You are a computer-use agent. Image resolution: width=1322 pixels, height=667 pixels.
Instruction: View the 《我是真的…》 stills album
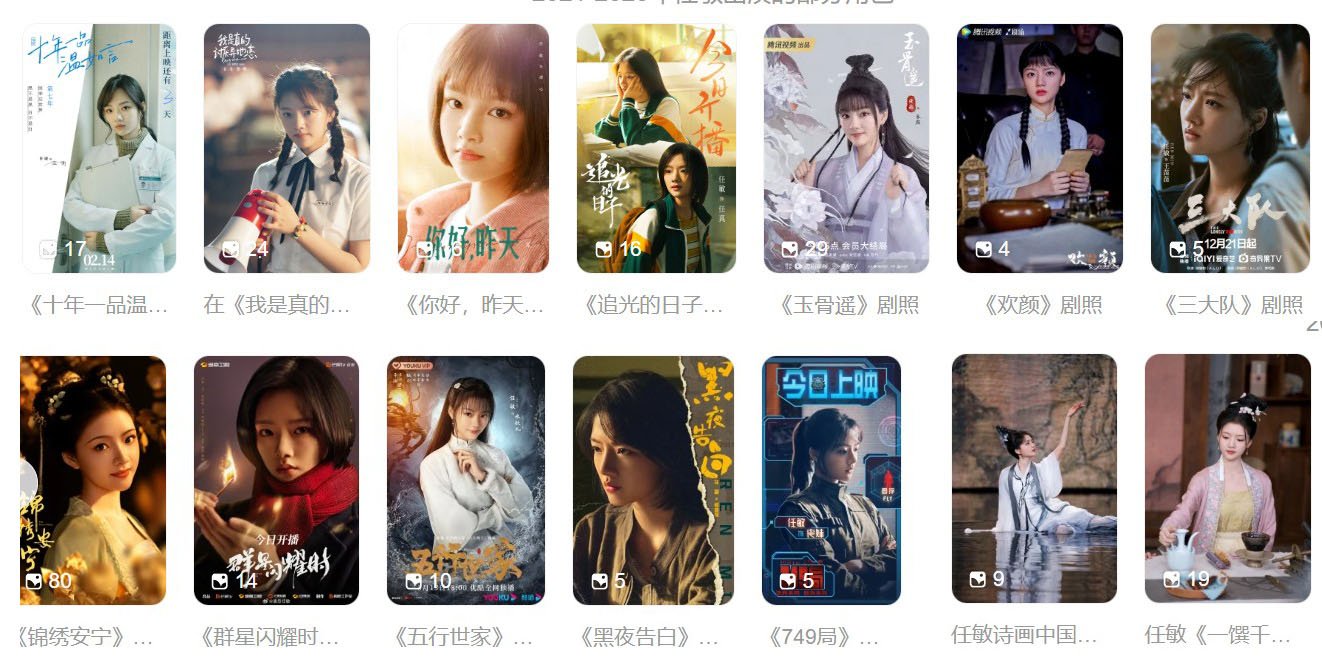[x=287, y=148]
